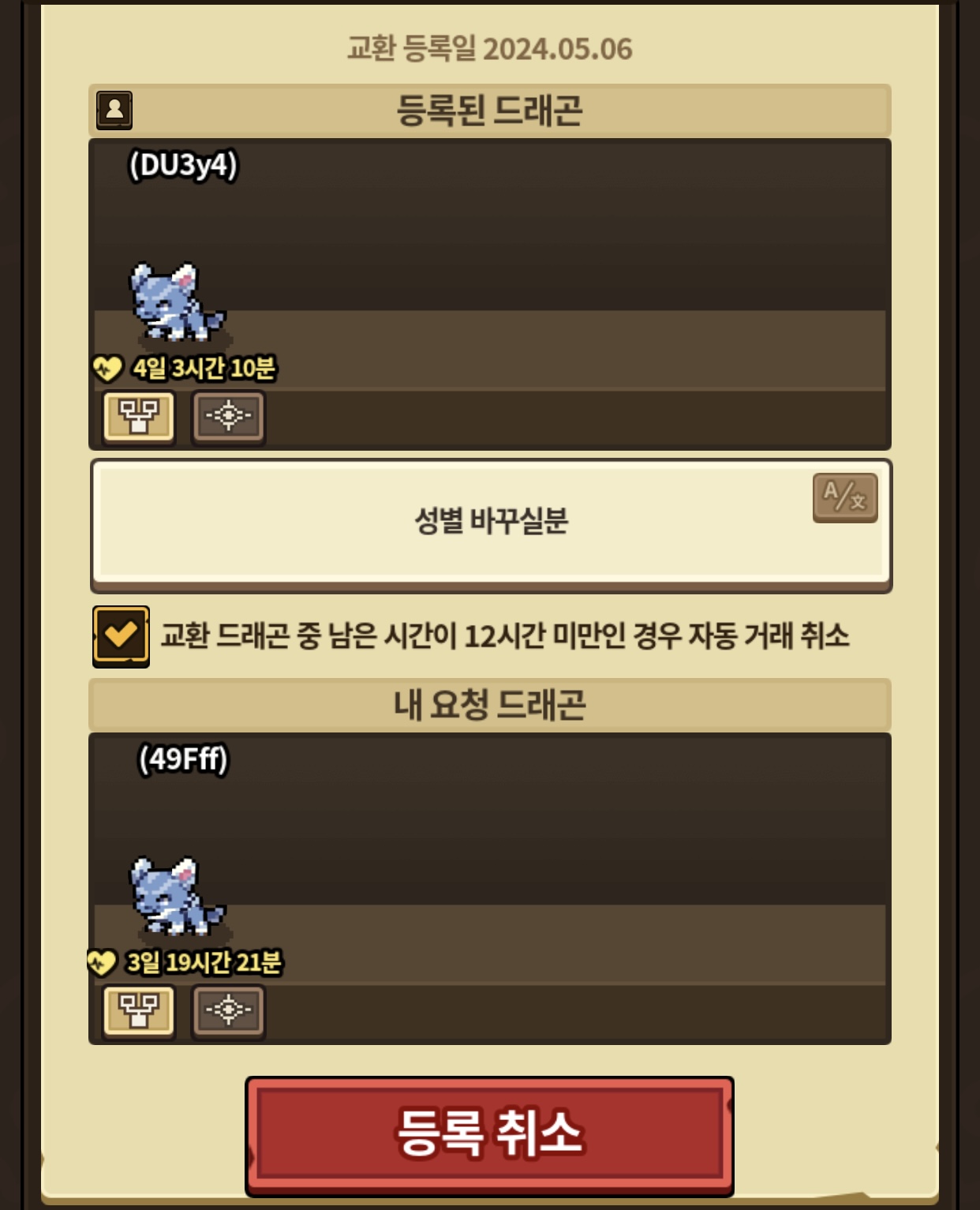Tap the 등록 취소 button

tap(489, 1134)
